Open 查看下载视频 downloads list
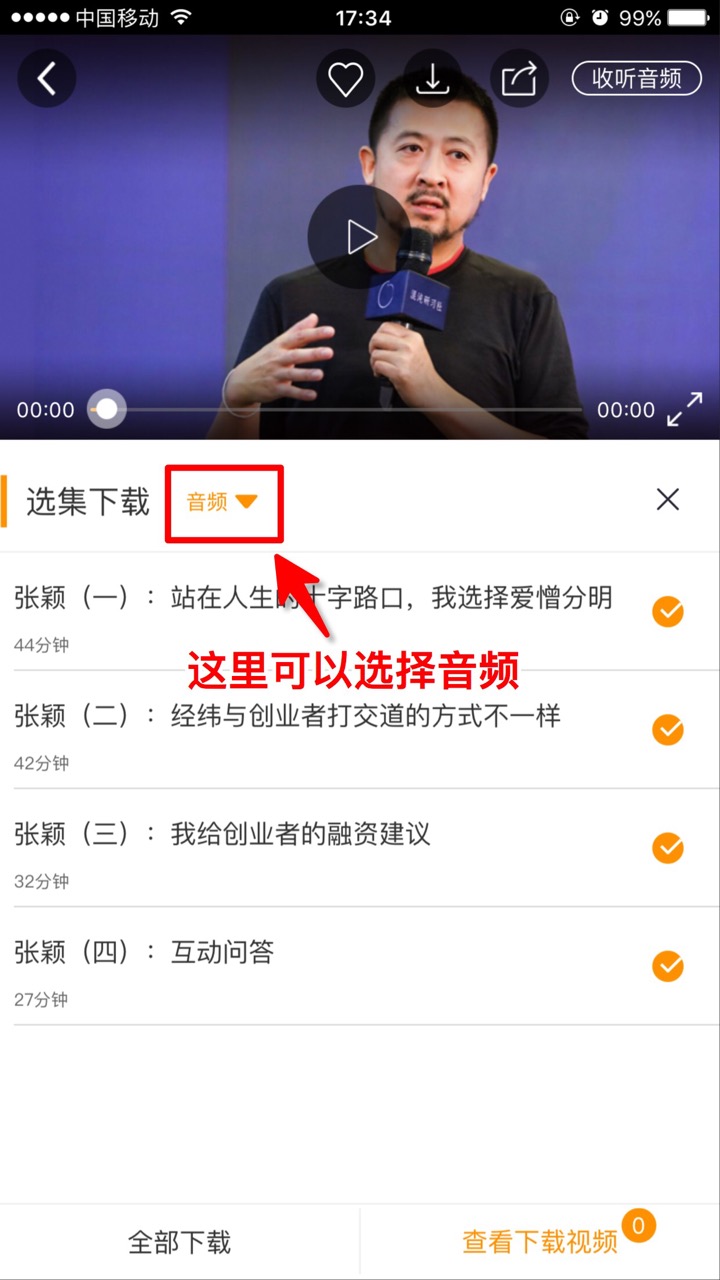Screen dimensions: 720x1280 coord(540,1242)
